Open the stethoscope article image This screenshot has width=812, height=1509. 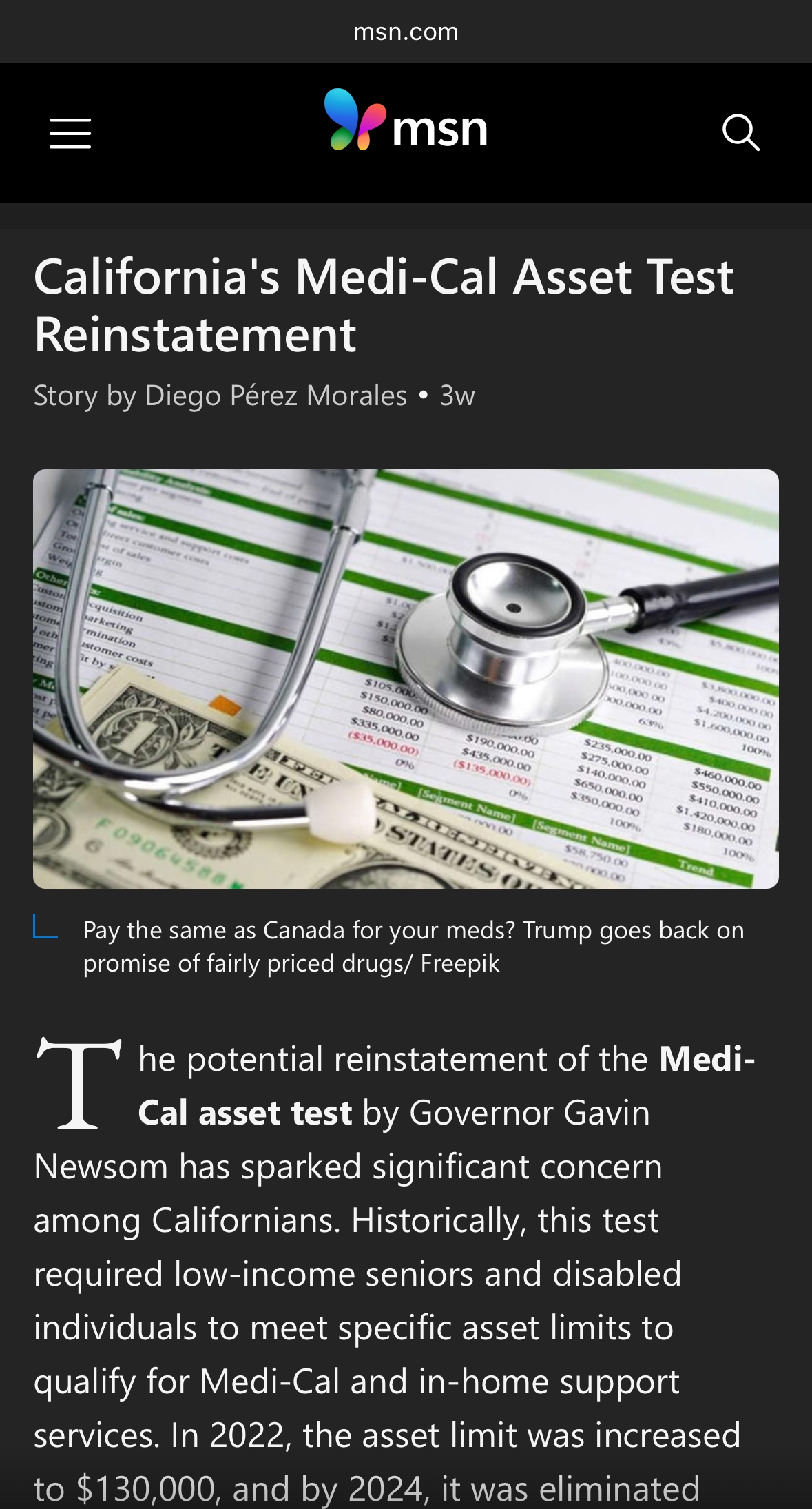[406, 679]
